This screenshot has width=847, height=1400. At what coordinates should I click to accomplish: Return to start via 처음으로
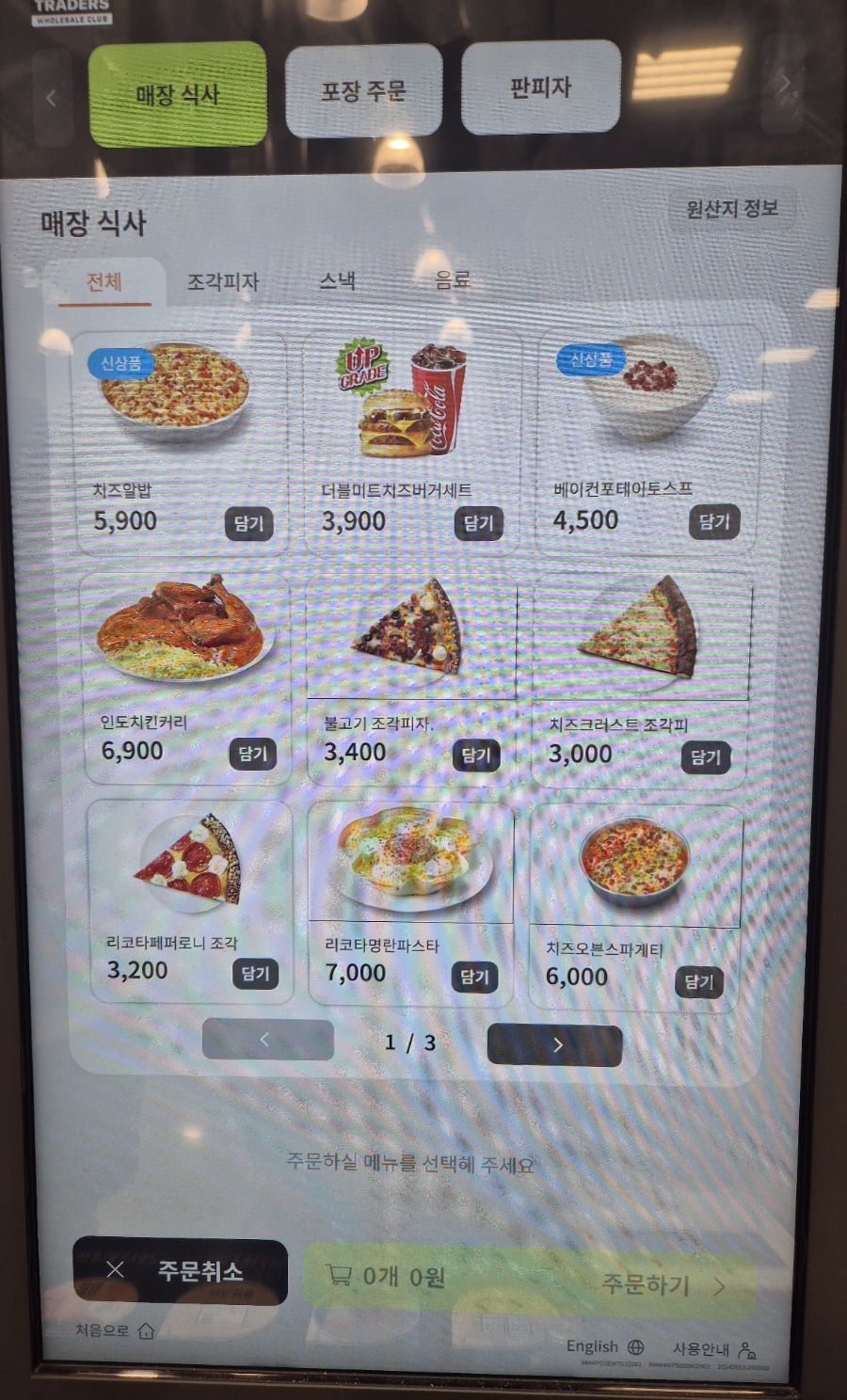[114, 1330]
